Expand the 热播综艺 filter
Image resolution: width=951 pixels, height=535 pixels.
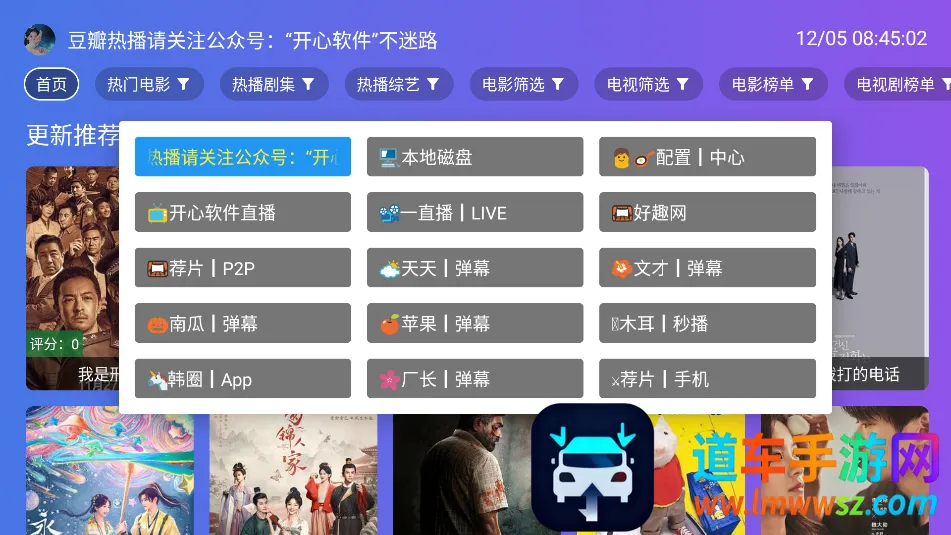tap(399, 85)
